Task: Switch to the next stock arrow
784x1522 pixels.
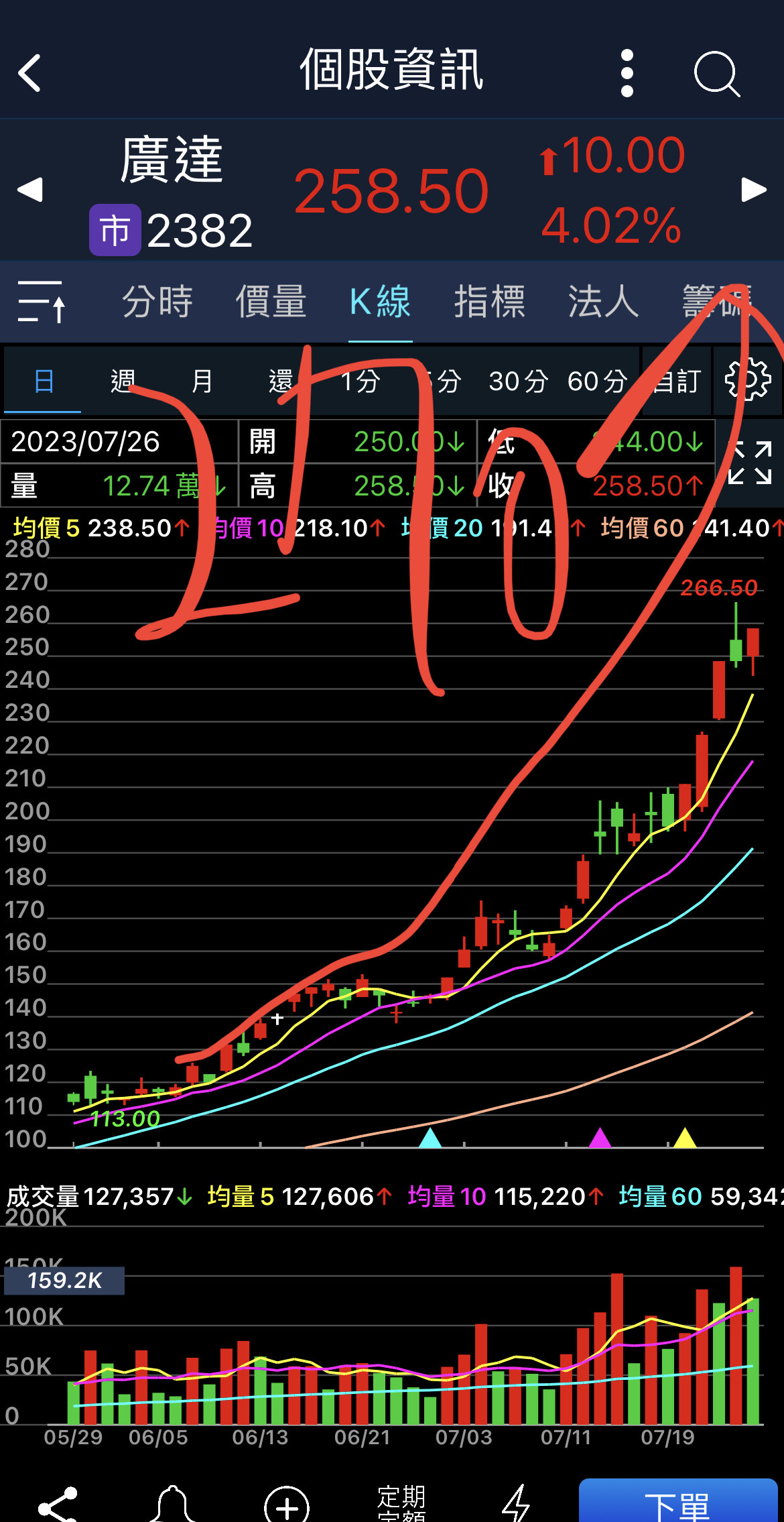Action: pos(754,190)
